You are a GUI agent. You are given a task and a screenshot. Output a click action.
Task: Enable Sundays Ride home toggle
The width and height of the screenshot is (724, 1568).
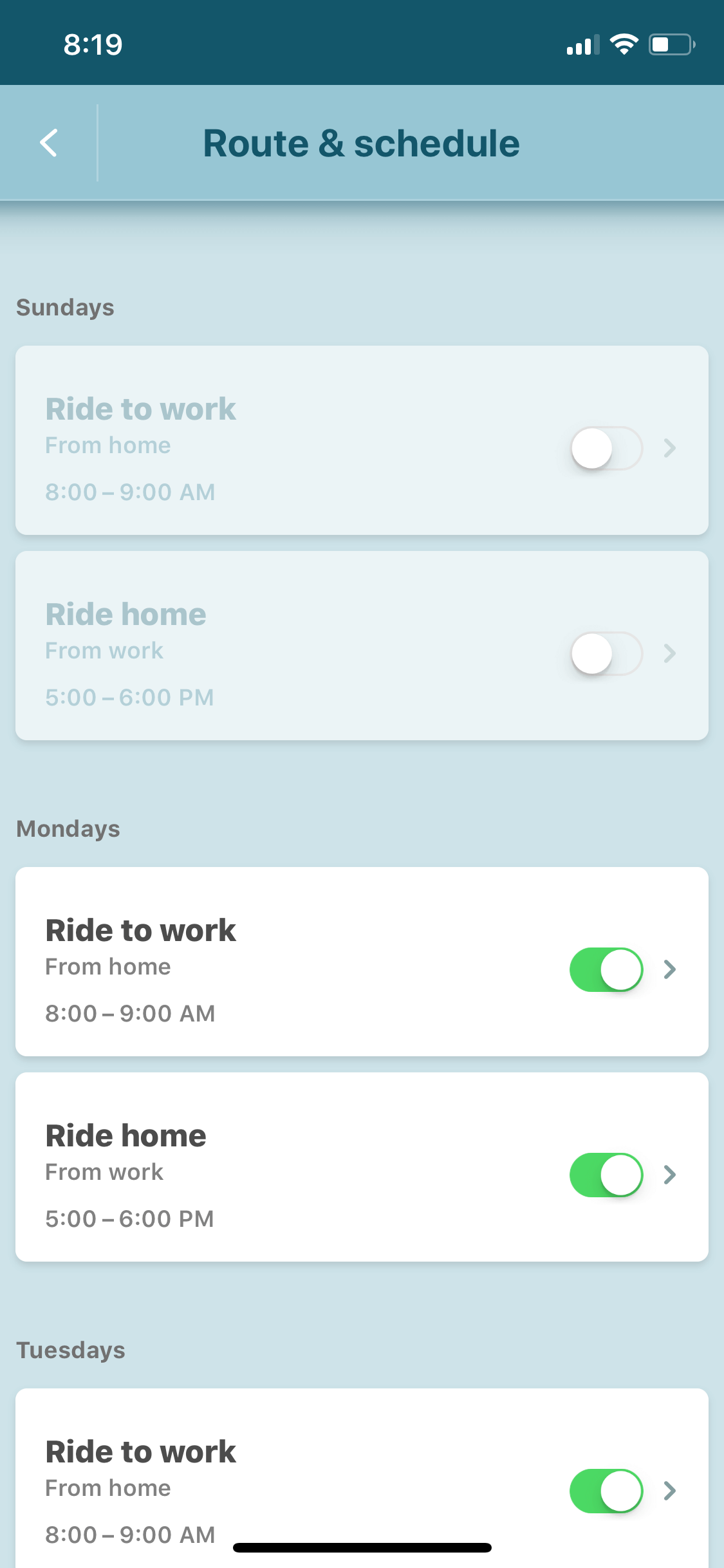[x=606, y=653]
